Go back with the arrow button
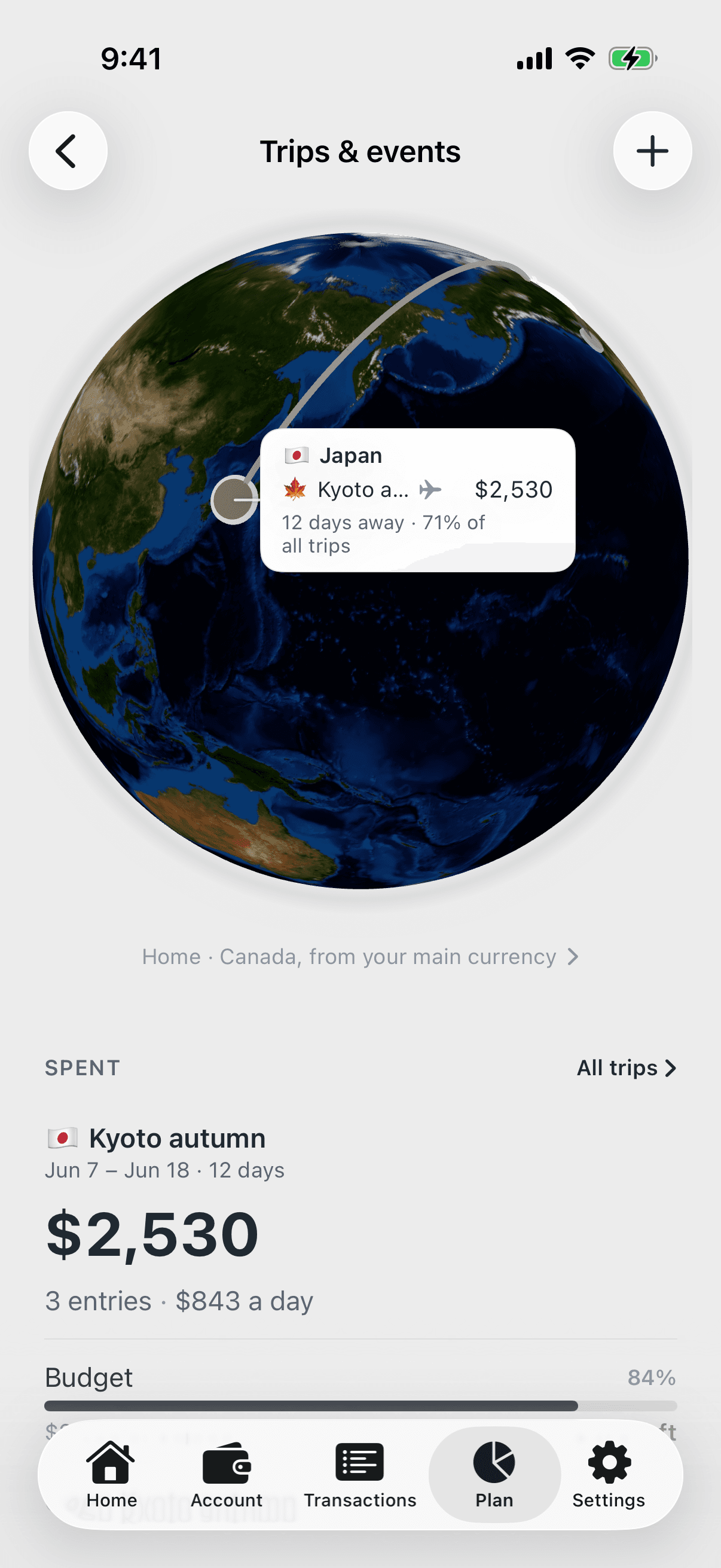Viewport: 721px width, 1568px height. pos(68,151)
